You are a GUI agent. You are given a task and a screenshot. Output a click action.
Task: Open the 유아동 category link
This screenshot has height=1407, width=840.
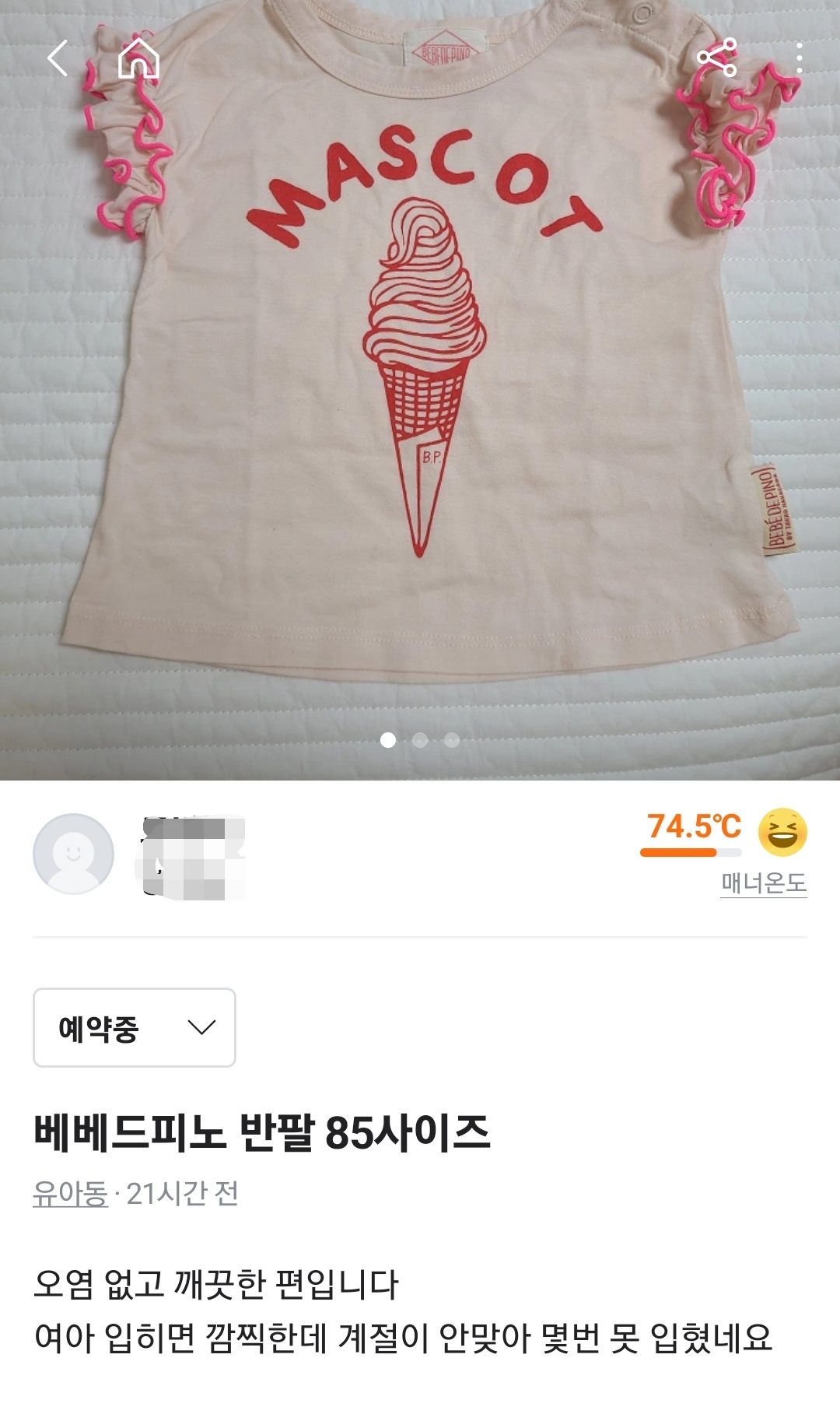[x=70, y=1193]
